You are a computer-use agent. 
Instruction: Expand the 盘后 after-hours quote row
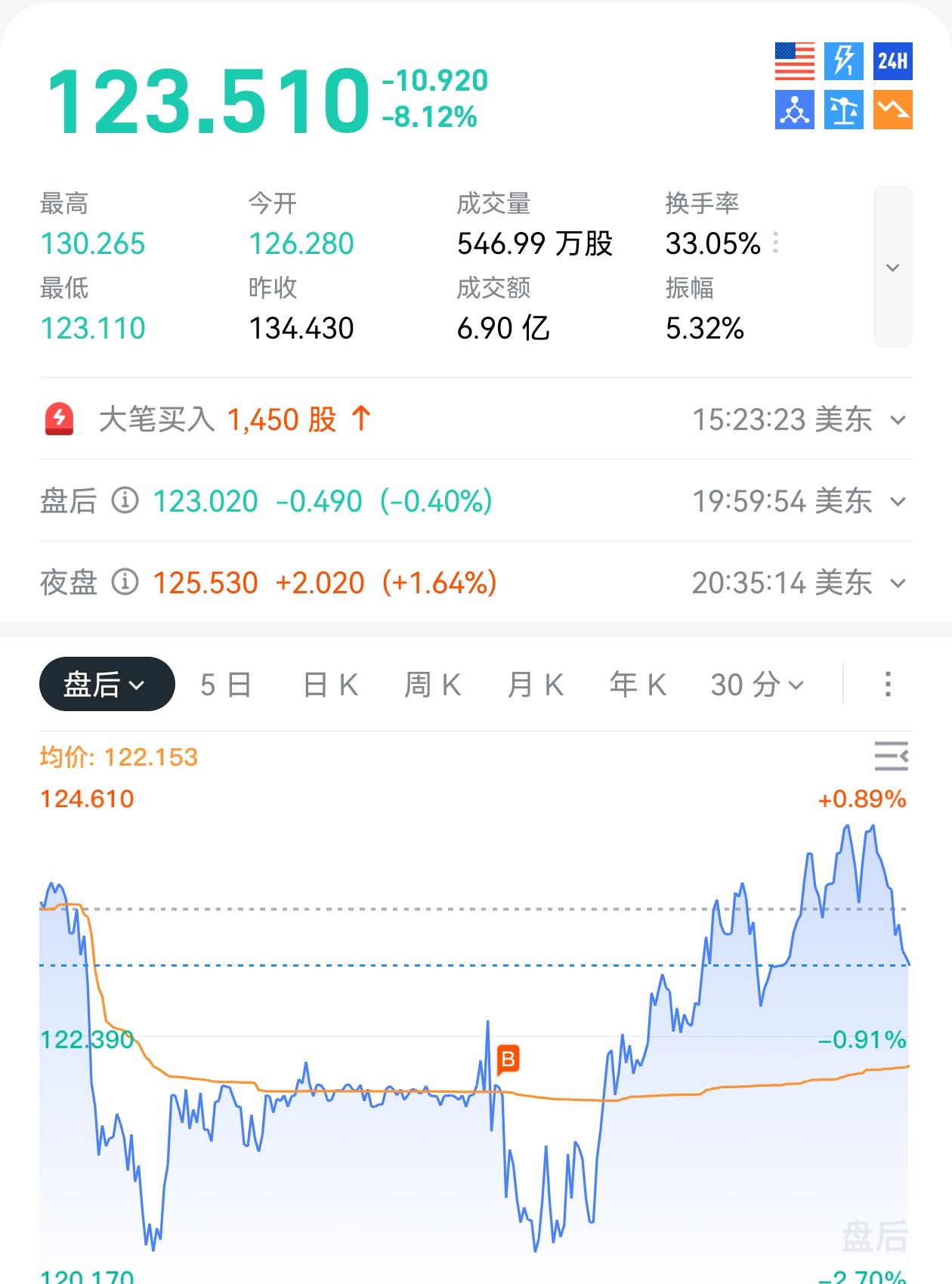(x=898, y=502)
